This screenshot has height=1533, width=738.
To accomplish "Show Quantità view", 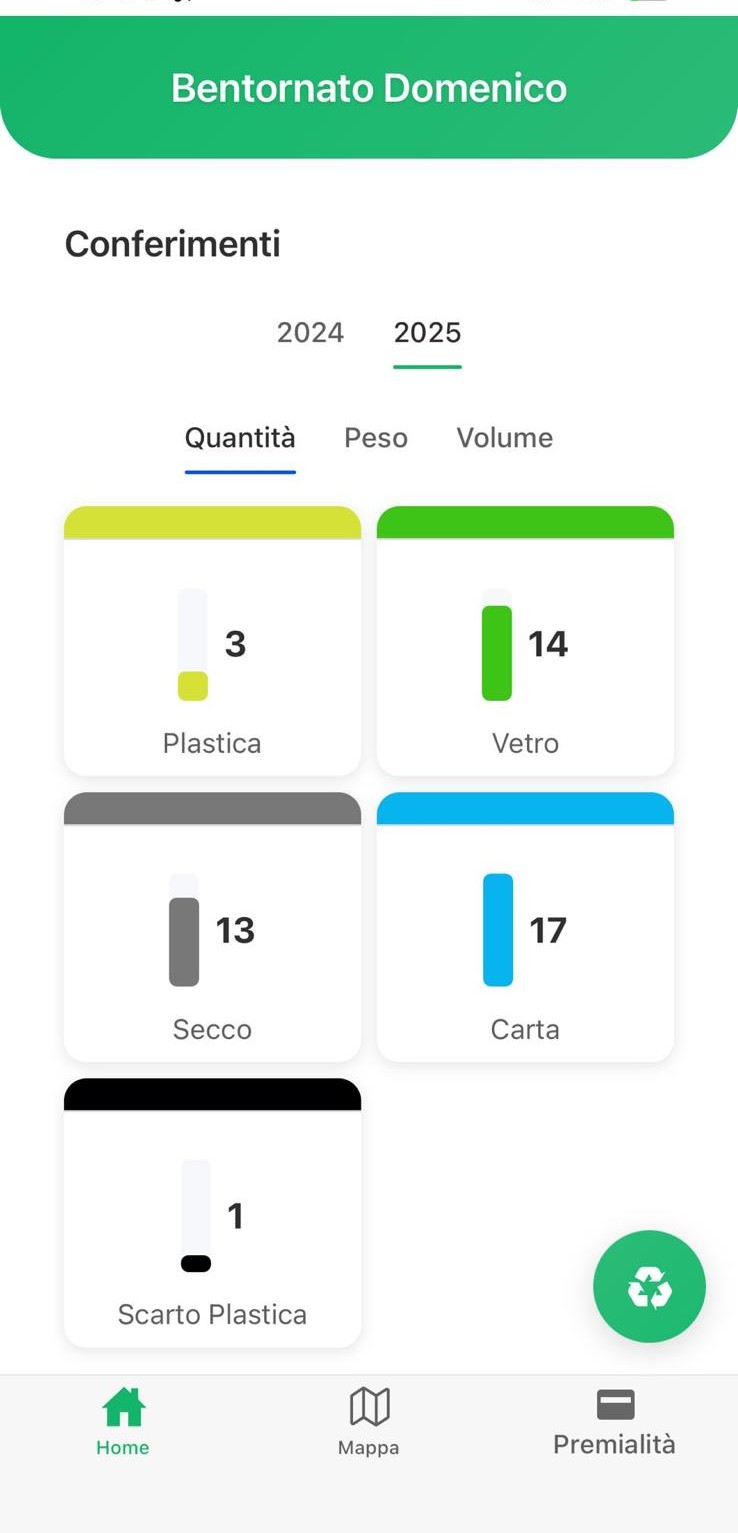I will pos(240,438).
